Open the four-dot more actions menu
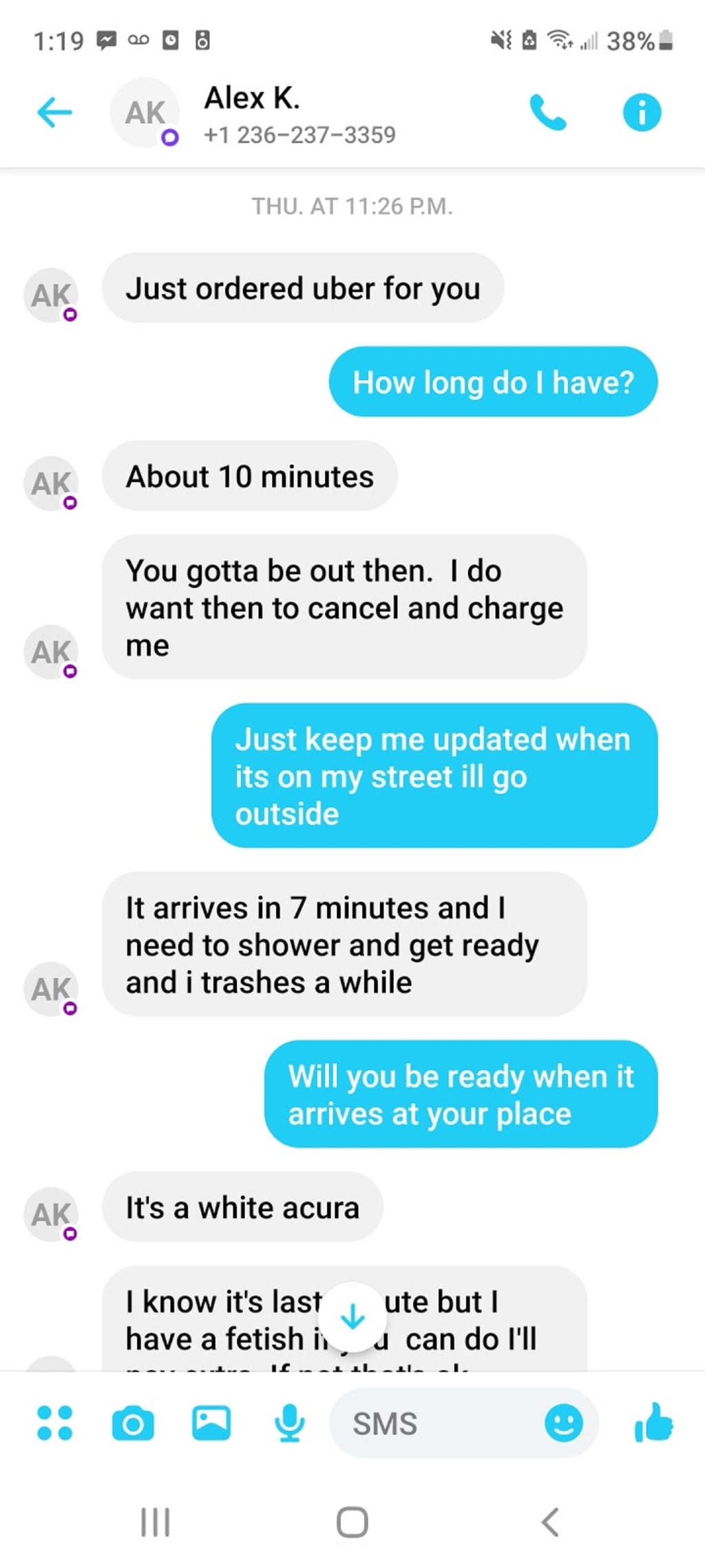Screen dimensions: 705x1568 (x=54, y=1423)
